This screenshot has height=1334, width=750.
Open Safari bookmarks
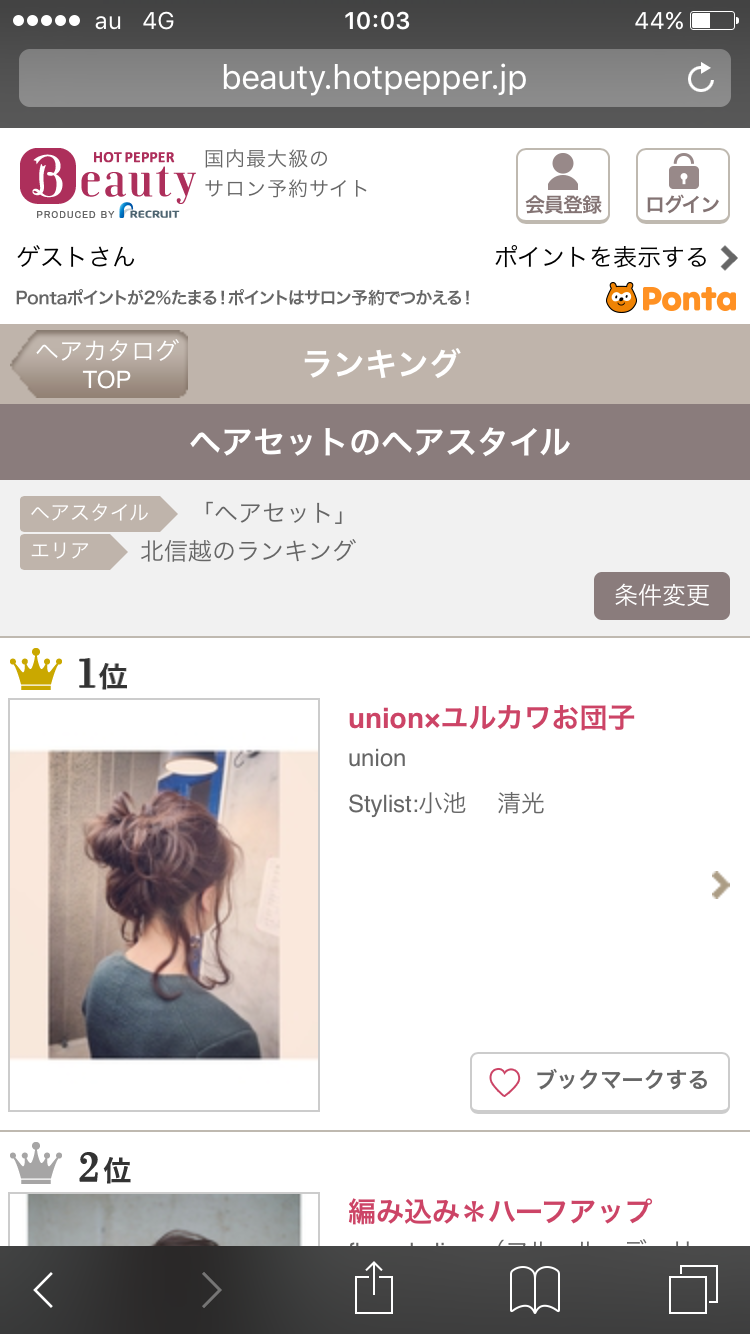(535, 1290)
